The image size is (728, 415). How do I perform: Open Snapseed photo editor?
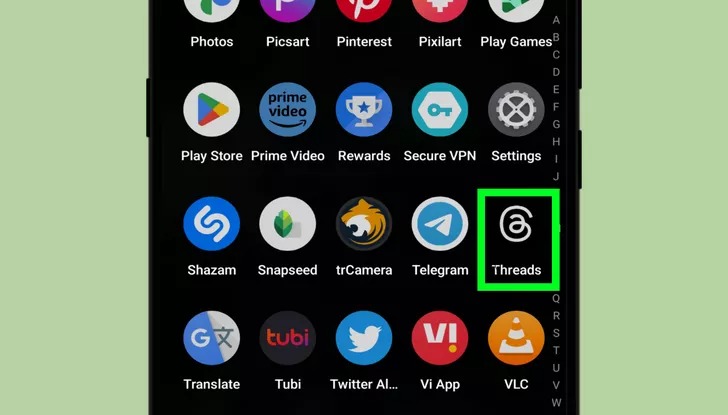(x=288, y=225)
